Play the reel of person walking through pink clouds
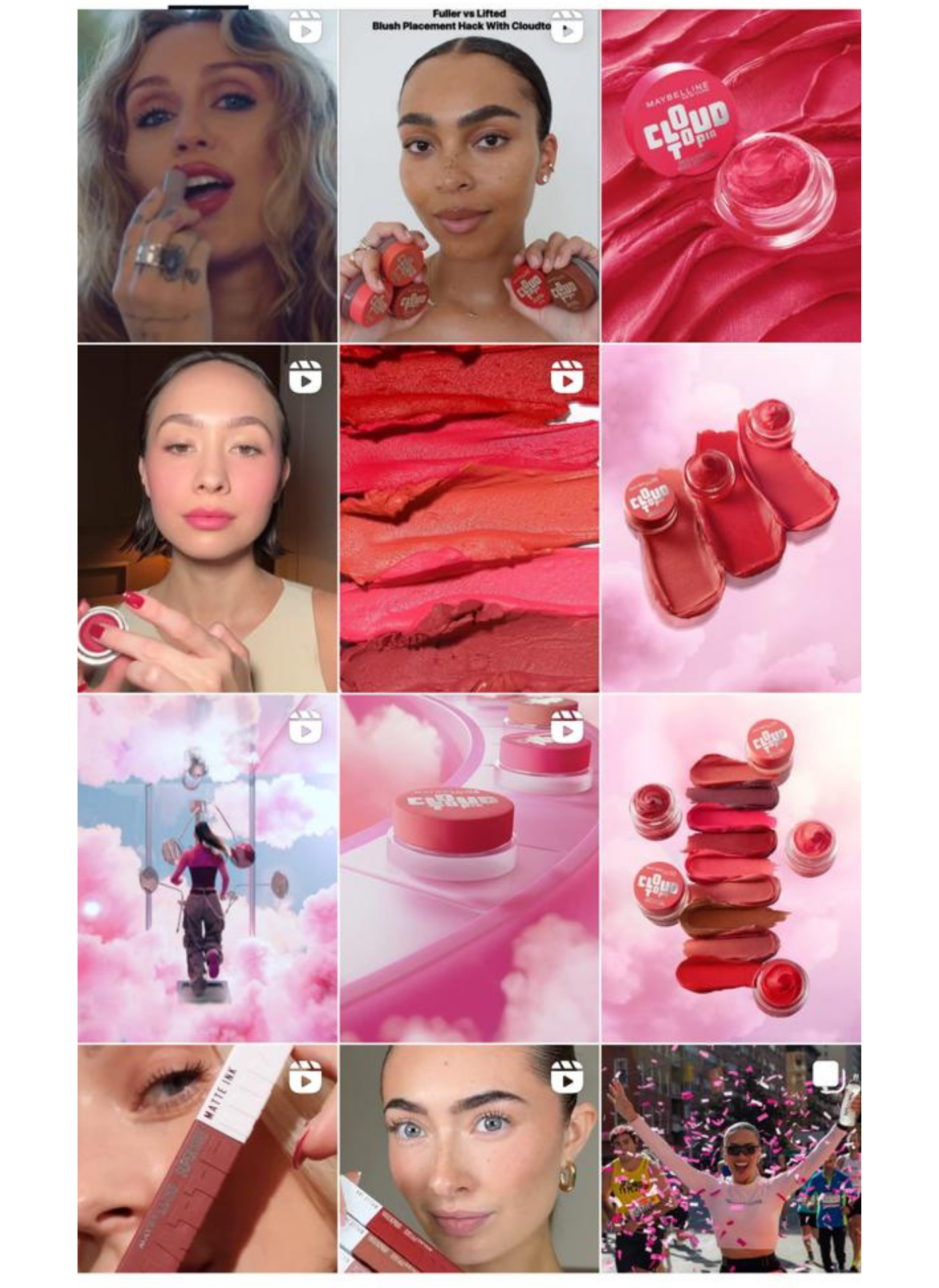 207,868
